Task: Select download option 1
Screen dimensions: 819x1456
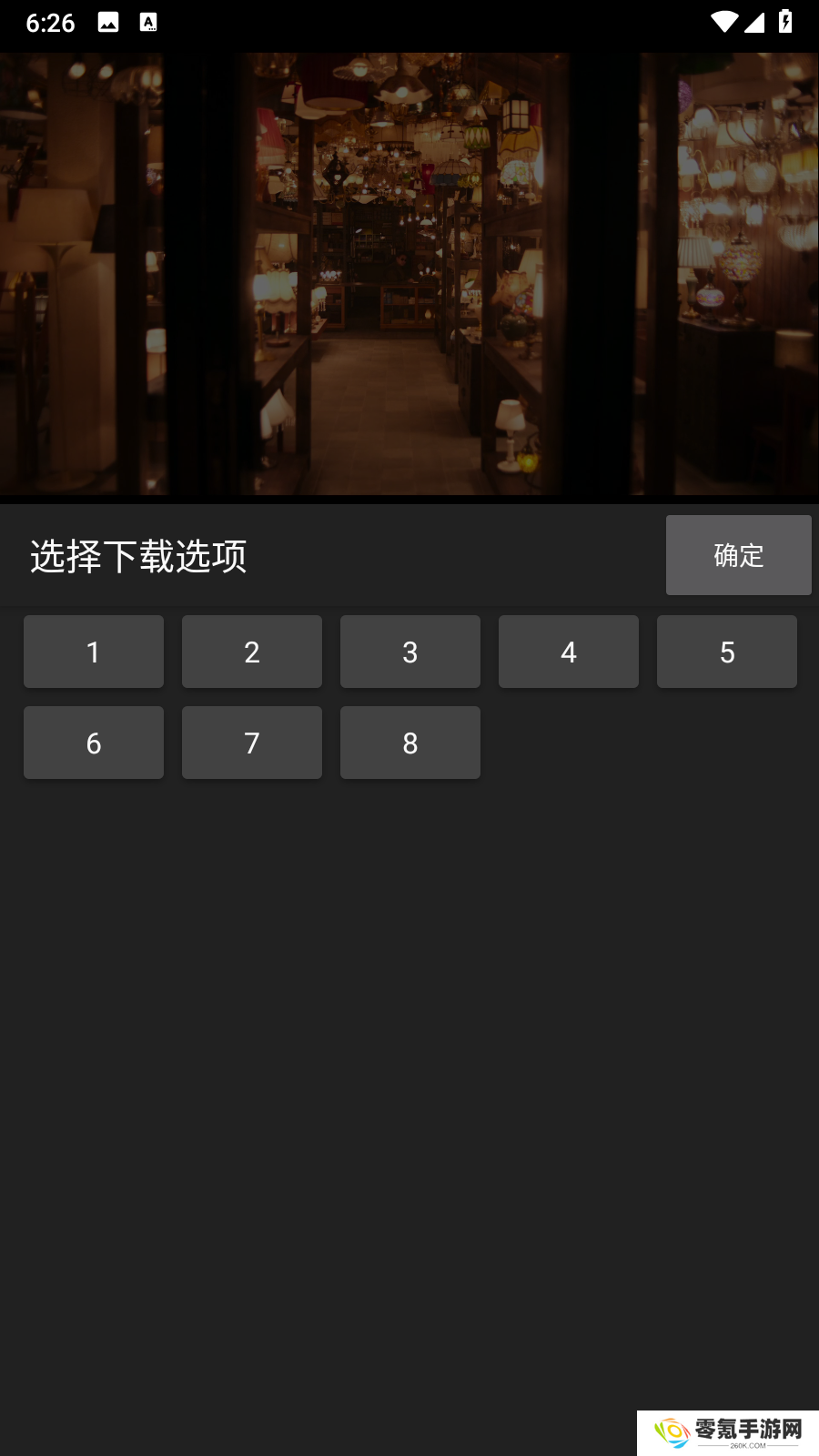Action: tap(94, 652)
